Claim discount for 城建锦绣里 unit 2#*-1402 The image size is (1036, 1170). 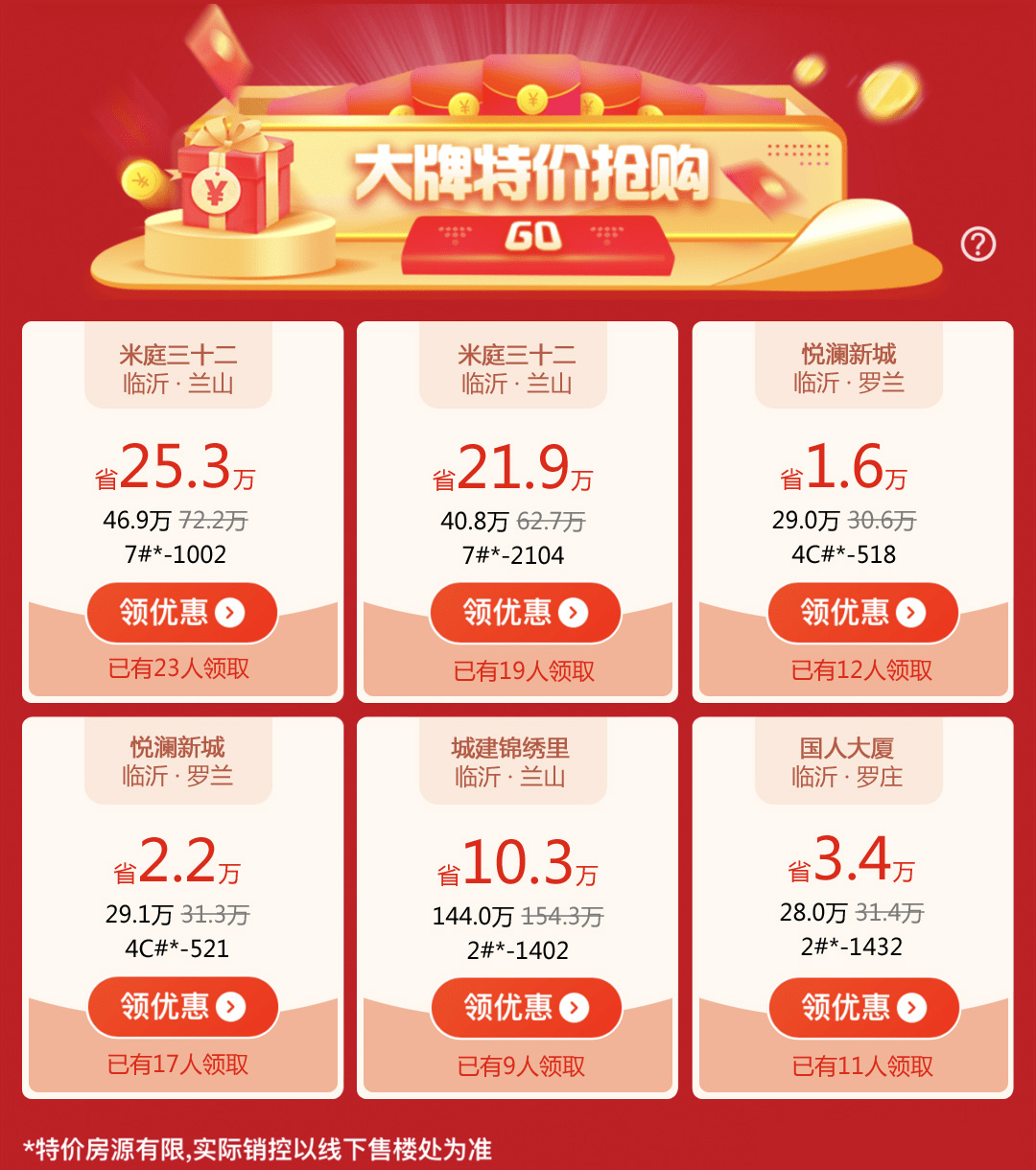(x=526, y=1007)
